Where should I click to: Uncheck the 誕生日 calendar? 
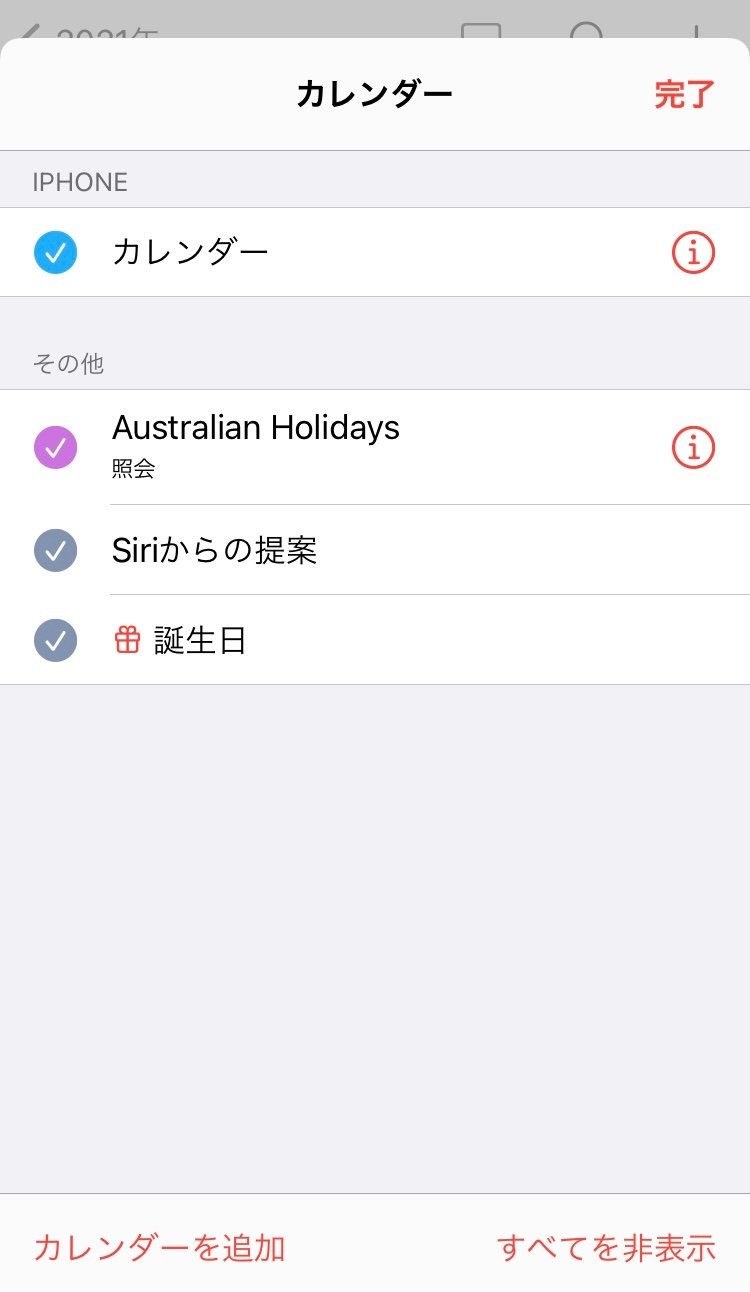pyautogui.click(x=56, y=640)
